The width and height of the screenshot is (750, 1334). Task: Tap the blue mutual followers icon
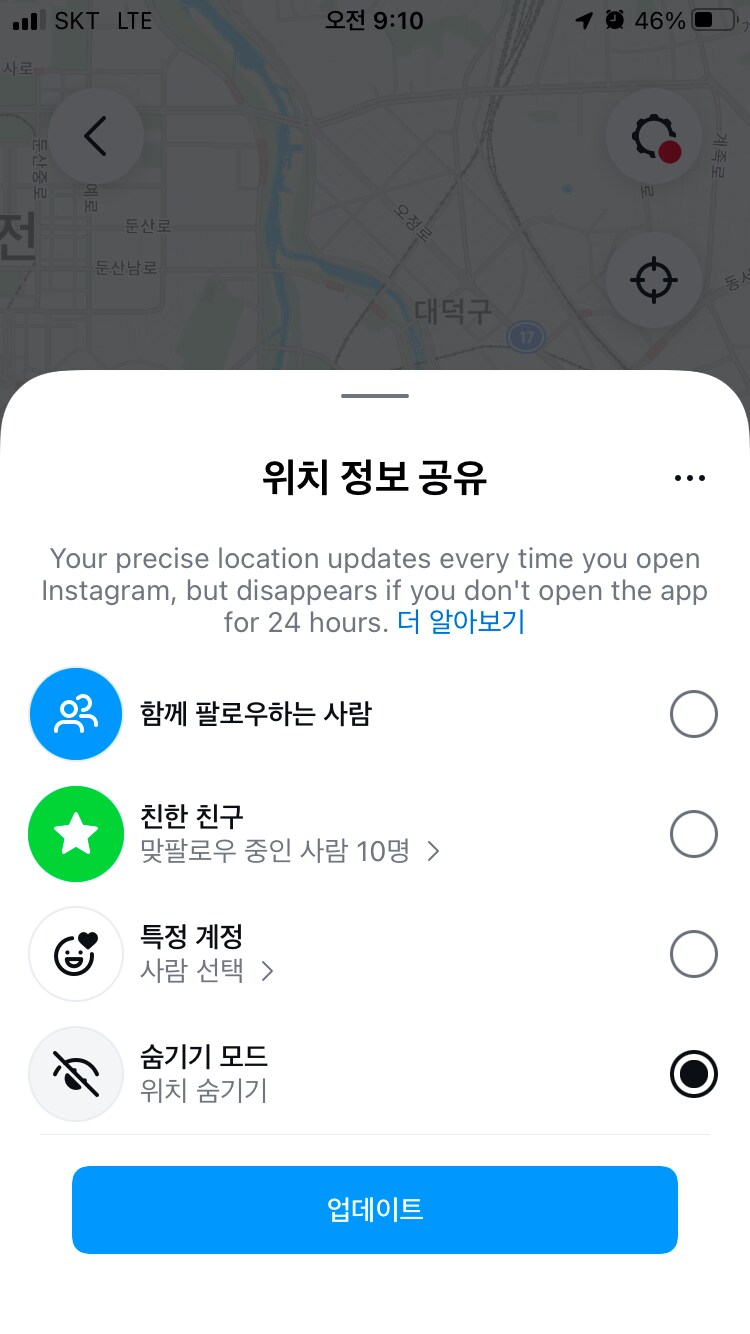(x=76, y=713)
